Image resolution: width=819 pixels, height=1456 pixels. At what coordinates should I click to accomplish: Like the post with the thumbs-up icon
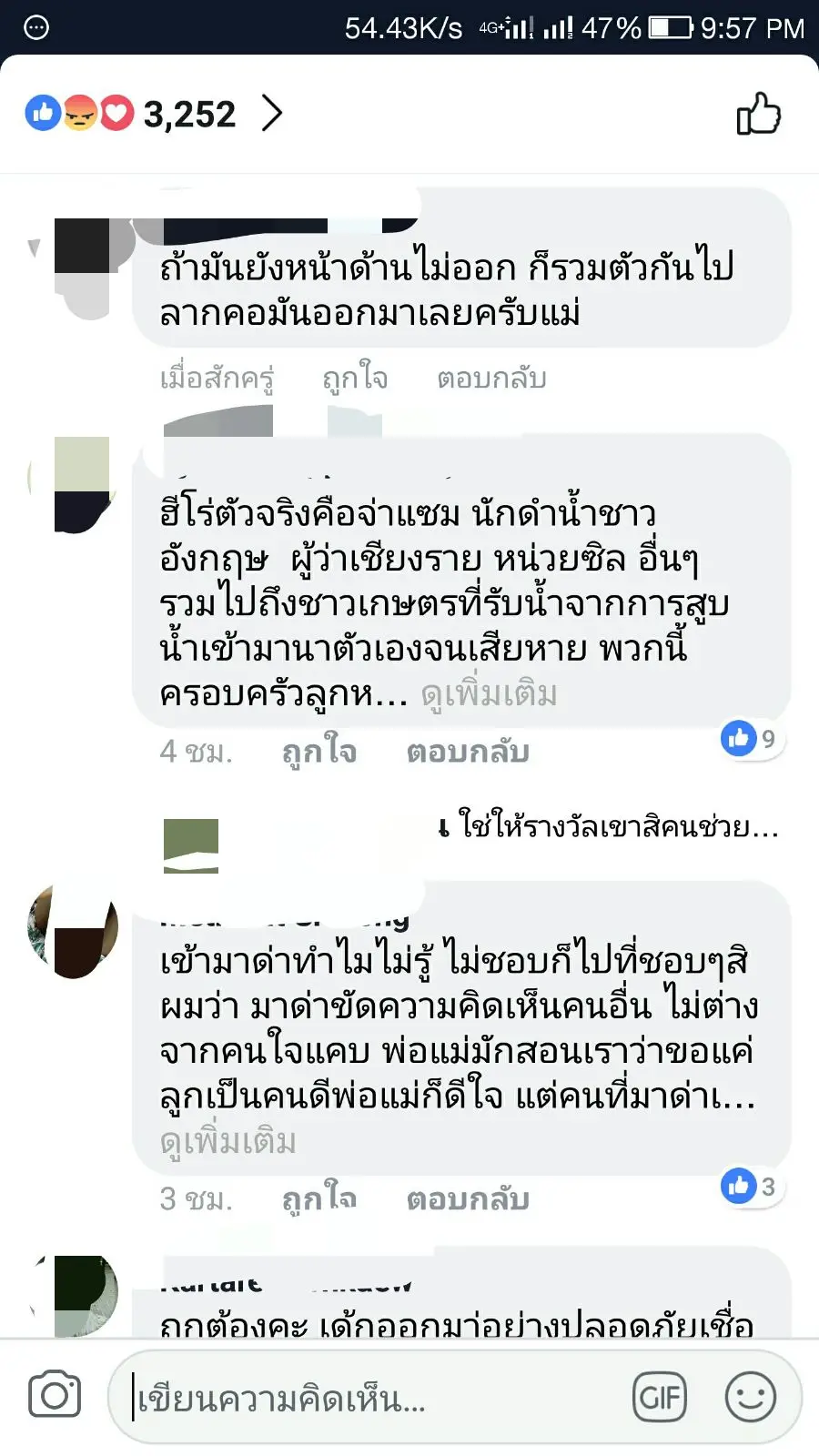tap(758, 115)
